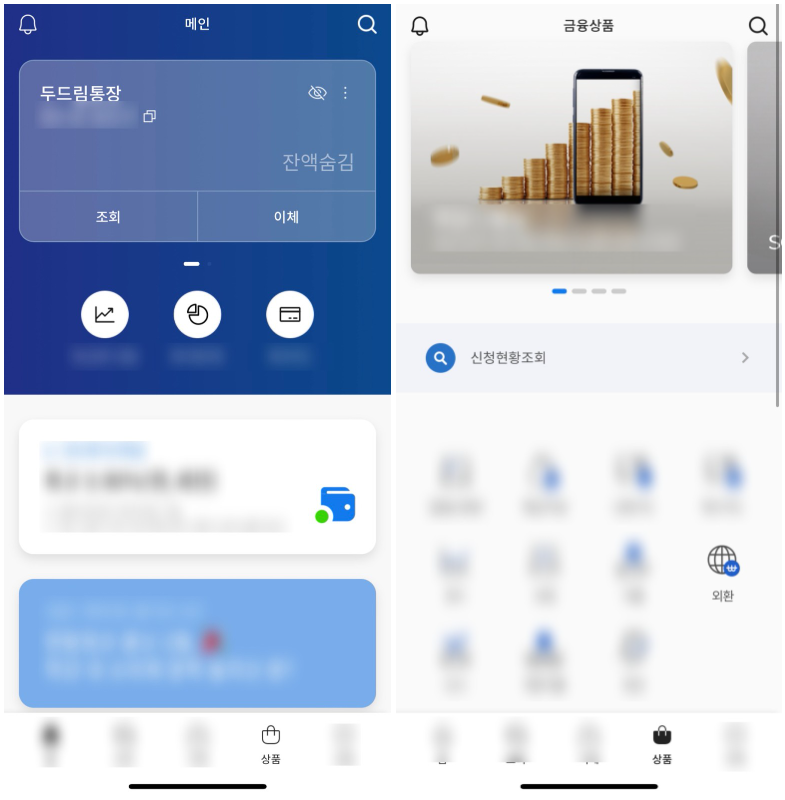Tap the blue wallet icon on the promo card

pos(337,504)
